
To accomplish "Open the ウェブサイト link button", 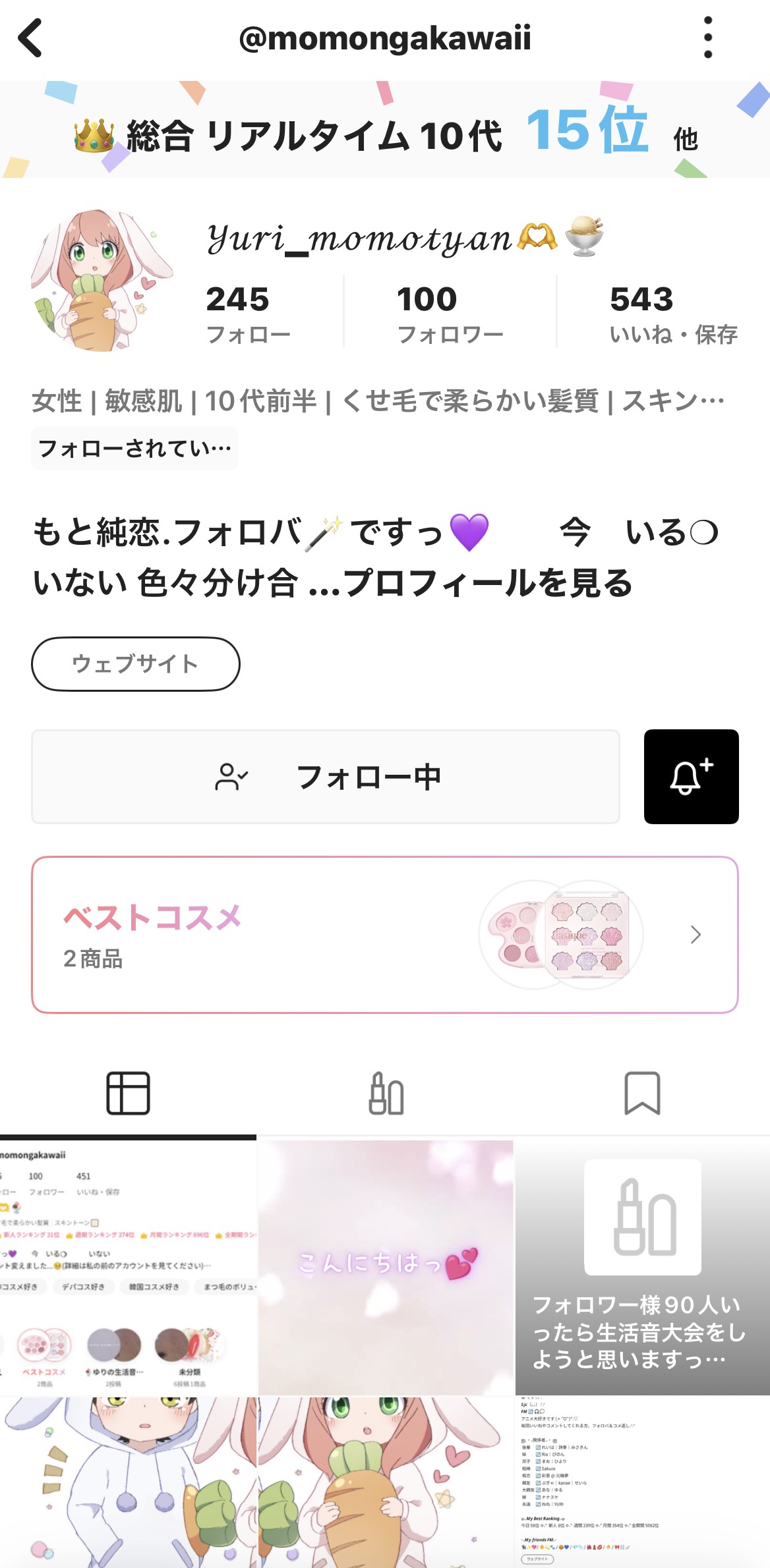I will (x=135, y=663).
